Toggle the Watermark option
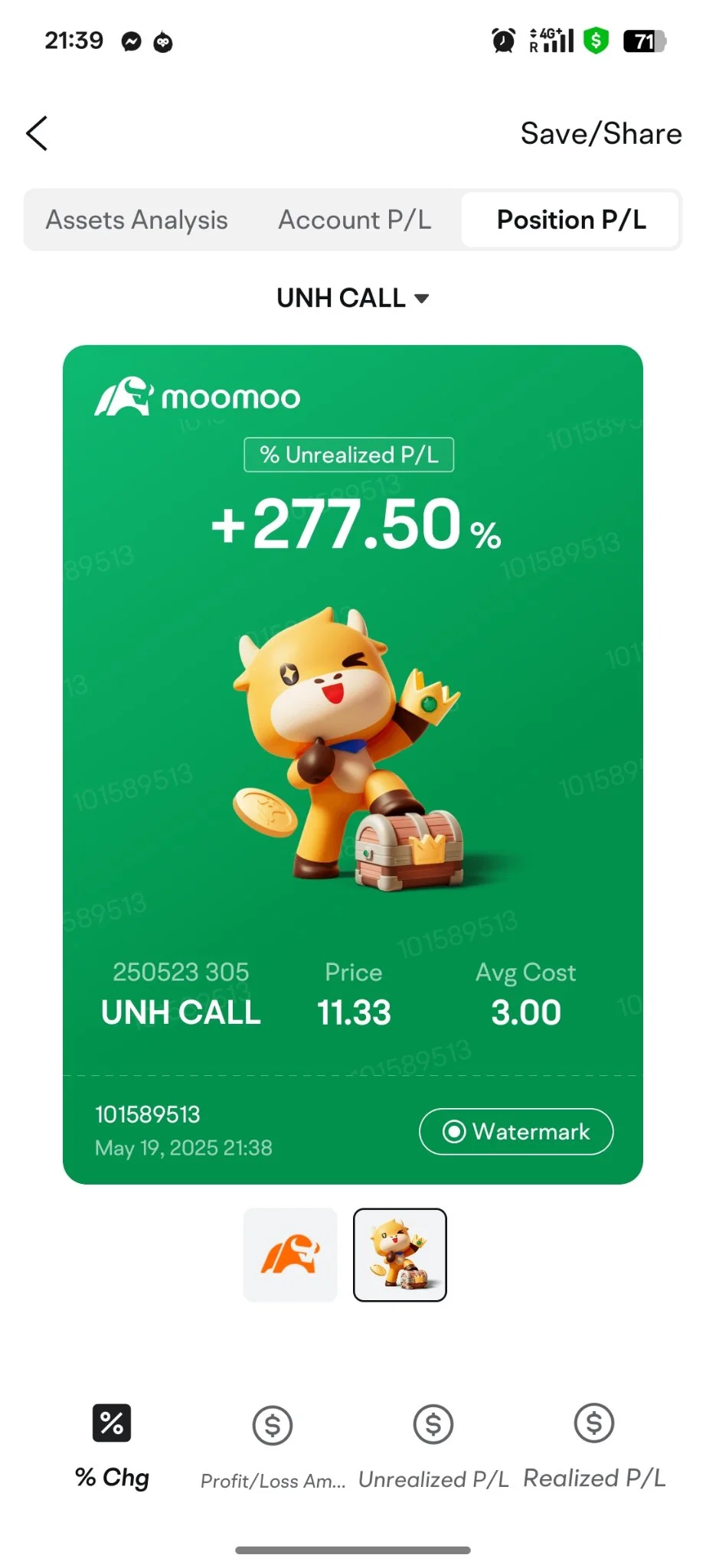Image resolution: width=706 pixels, height=1568 pixels. tap(516, 1132)
